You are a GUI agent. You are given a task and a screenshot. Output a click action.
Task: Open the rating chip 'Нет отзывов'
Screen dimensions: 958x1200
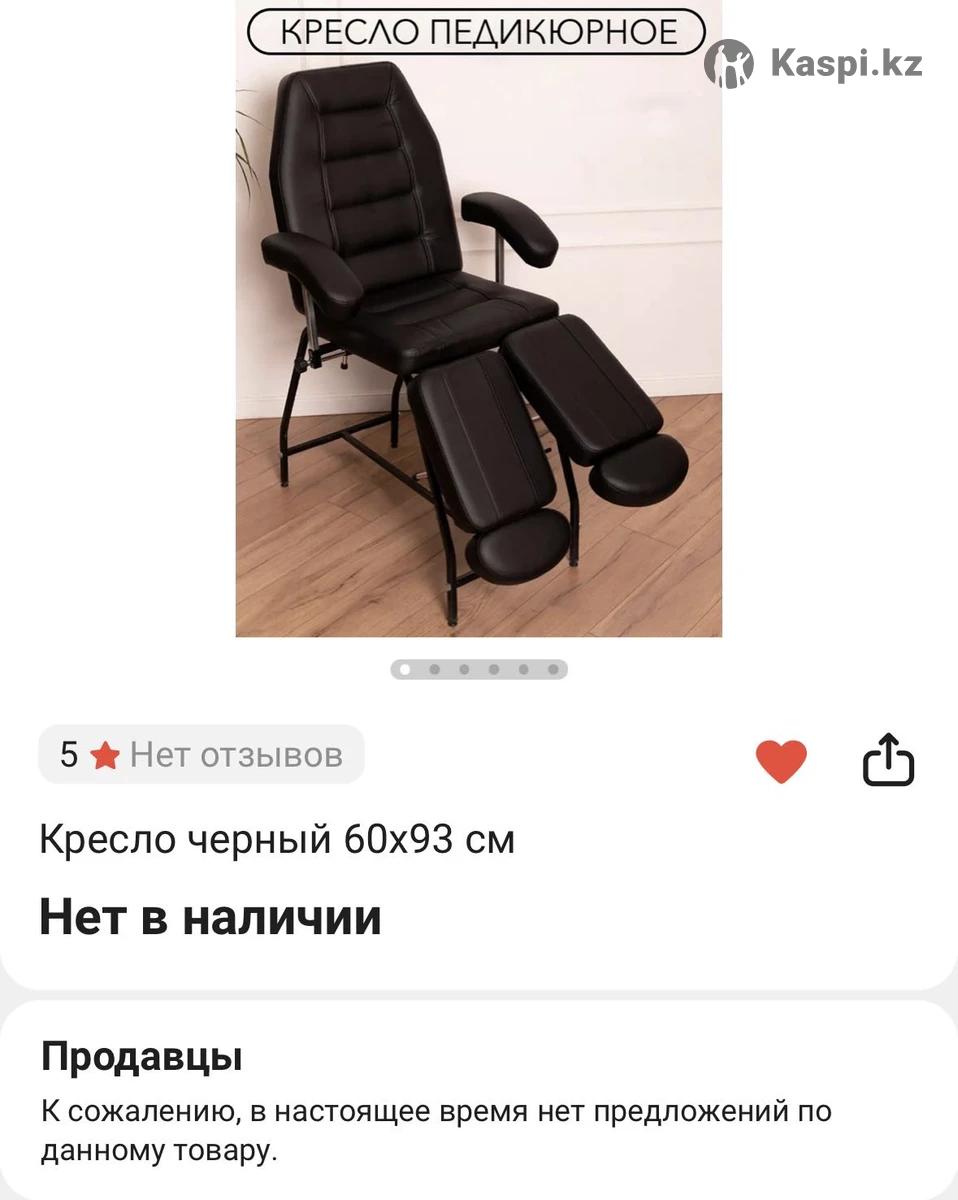click(x=201, y=755)
